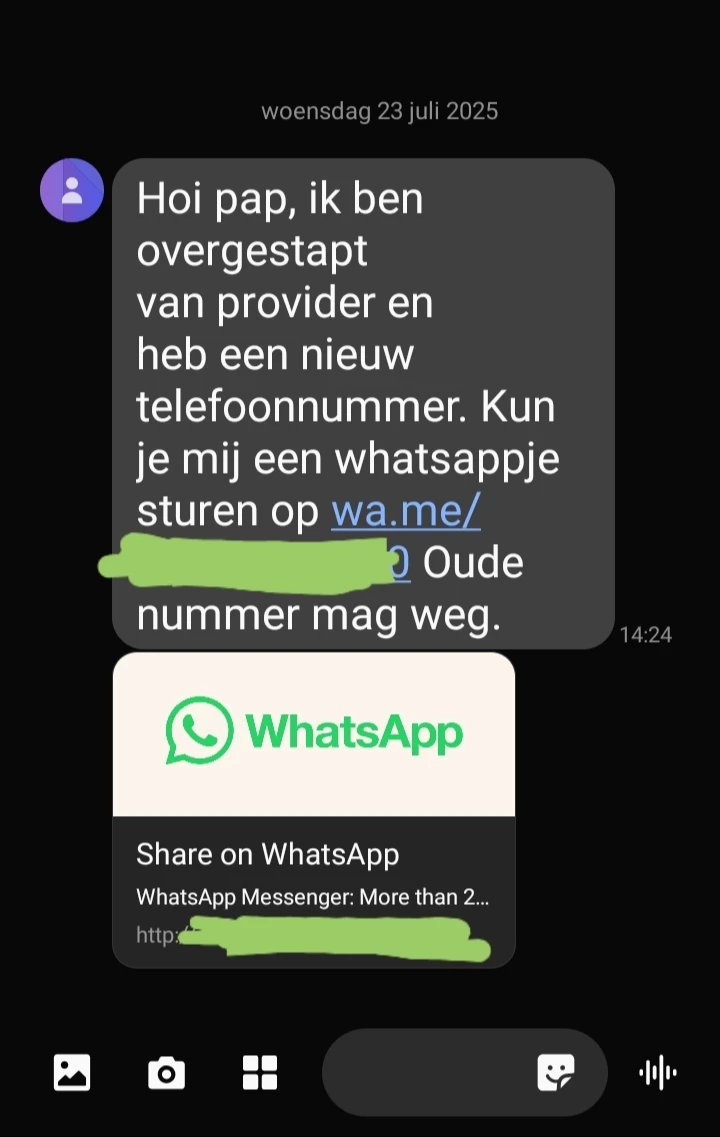Image resolution: width=720 pixels, height=1137 pixels.
Task: Open the sticker picker in message field
Action: [x=556, y=1073]
